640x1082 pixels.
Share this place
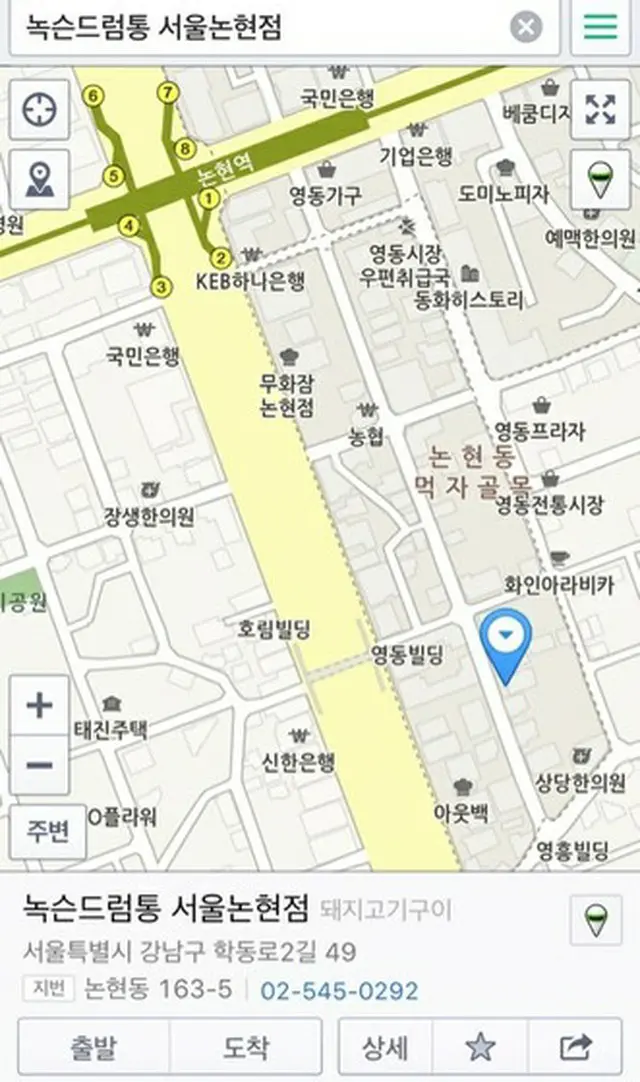[x=575, y=1047]
